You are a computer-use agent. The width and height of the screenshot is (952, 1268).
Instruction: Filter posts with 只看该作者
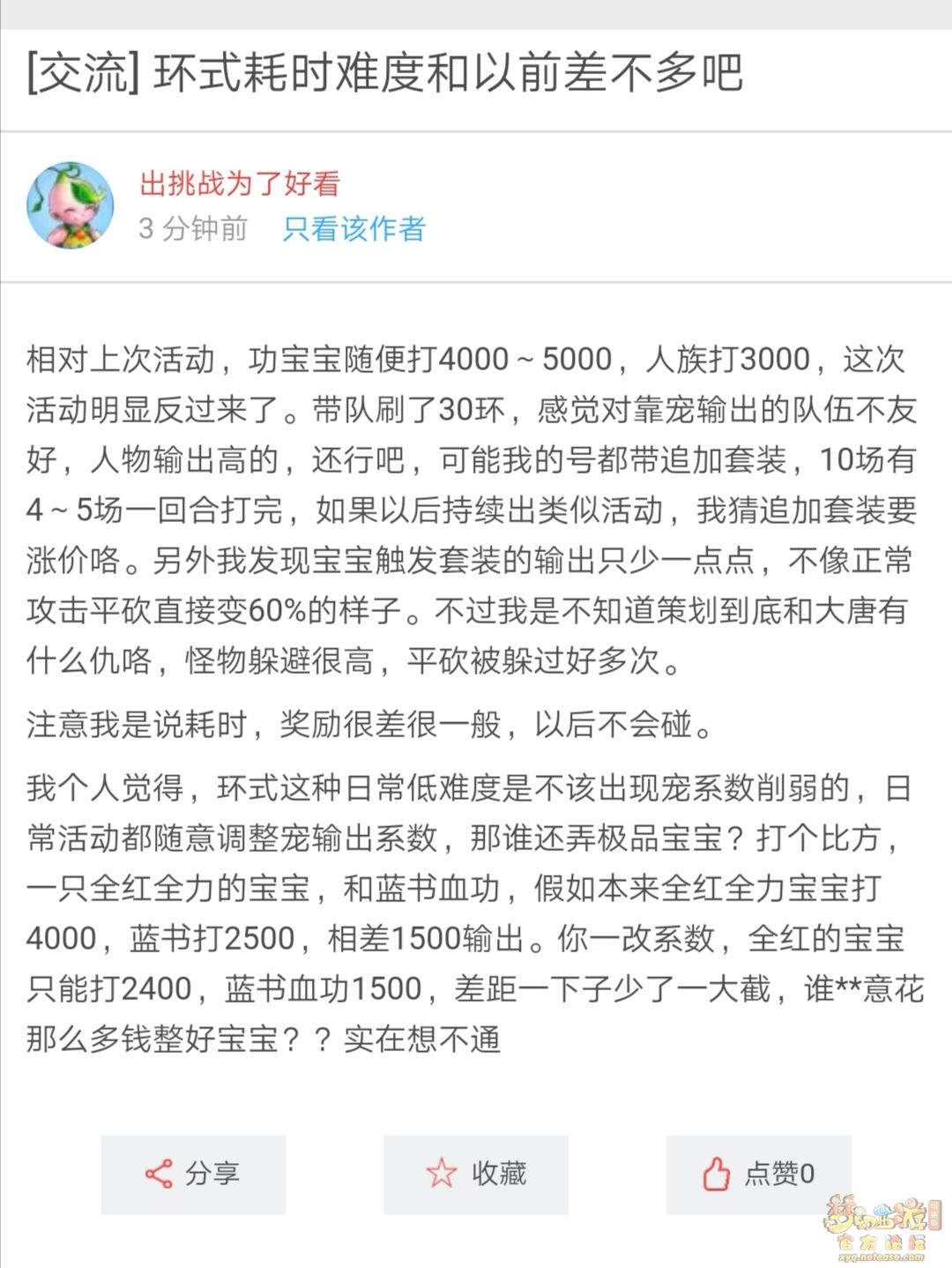(x=353, y=229)
